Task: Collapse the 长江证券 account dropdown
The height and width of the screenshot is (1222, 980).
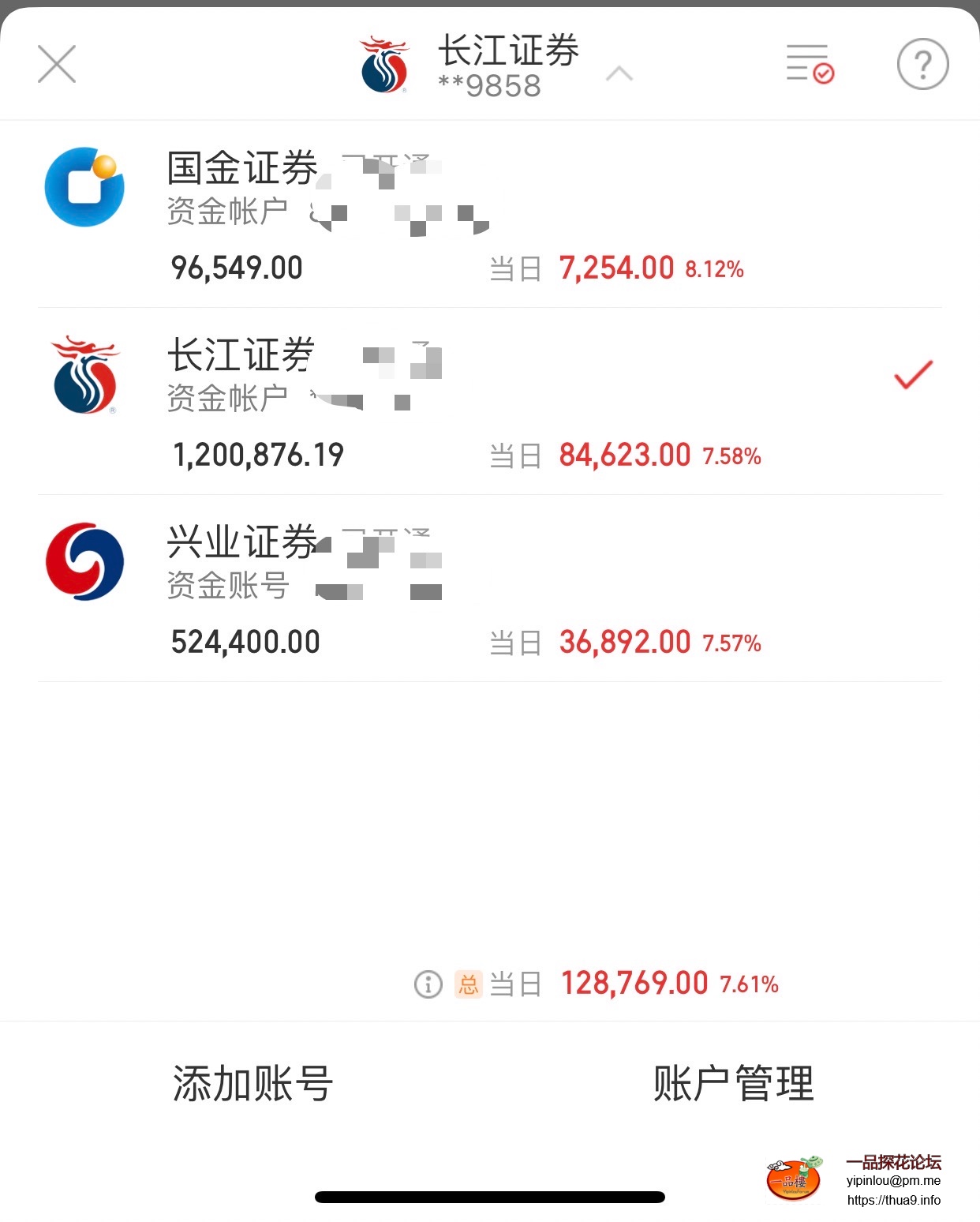Action: [x=619, y=74]
